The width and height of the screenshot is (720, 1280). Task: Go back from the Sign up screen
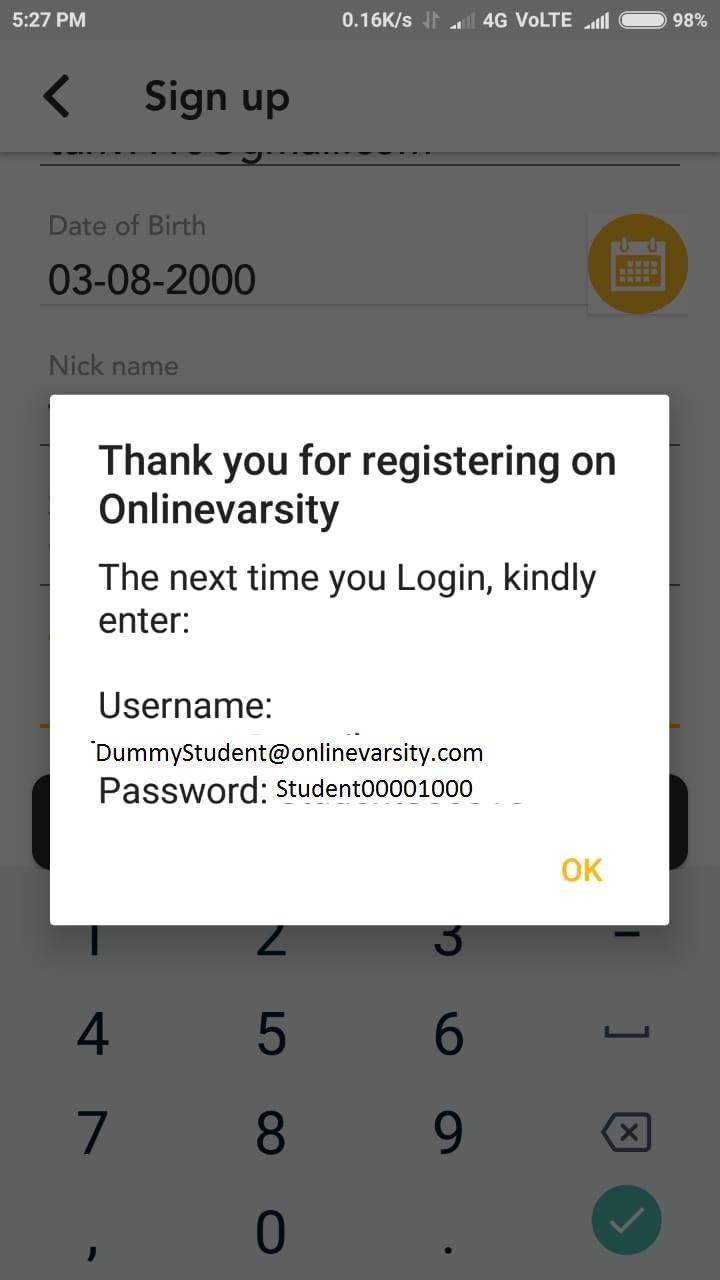[x=58, y=97]
